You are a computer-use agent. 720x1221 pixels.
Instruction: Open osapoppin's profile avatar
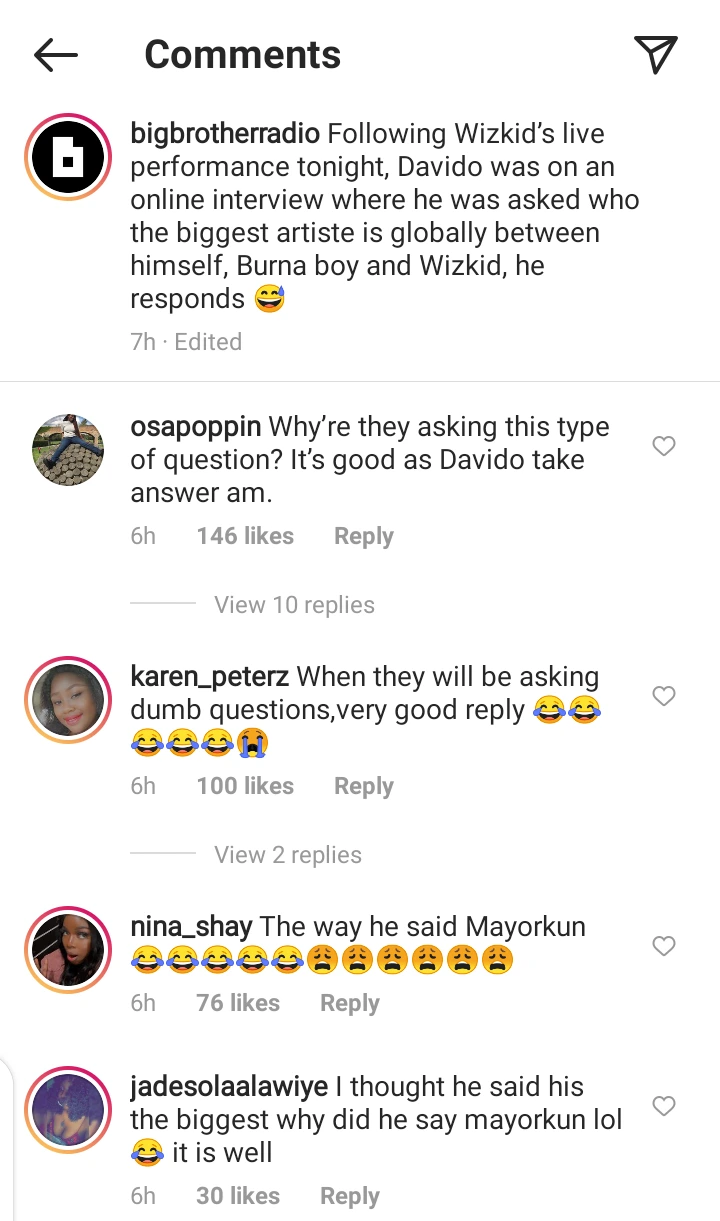(x=68, y=450)
